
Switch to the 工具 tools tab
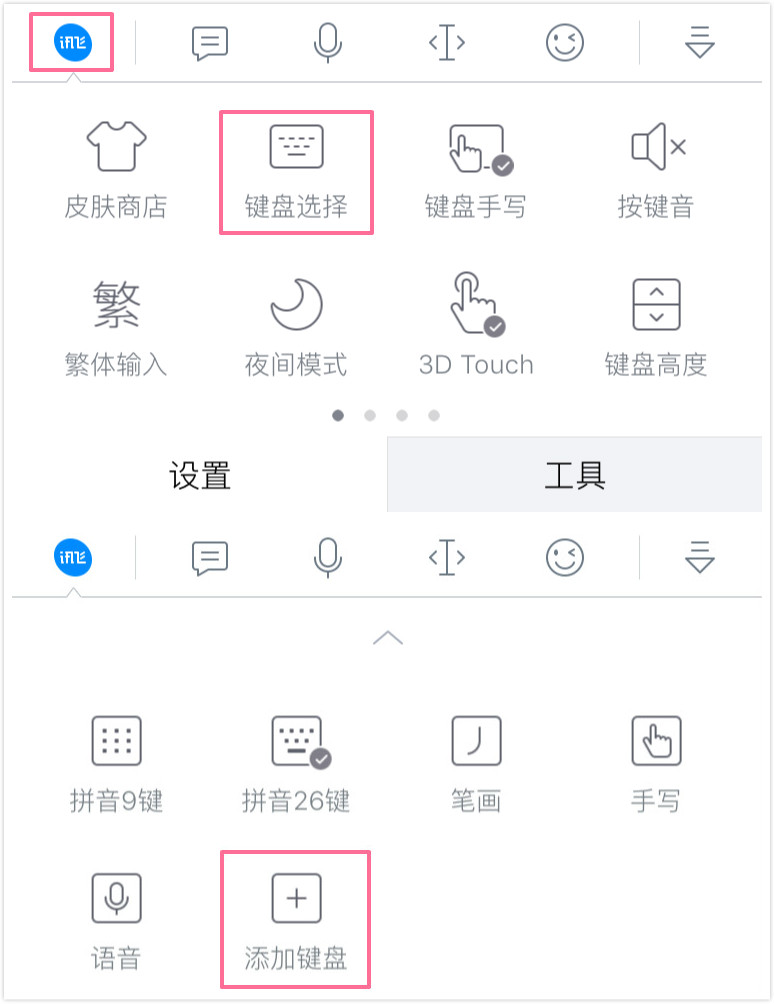[x=575, y=476]
